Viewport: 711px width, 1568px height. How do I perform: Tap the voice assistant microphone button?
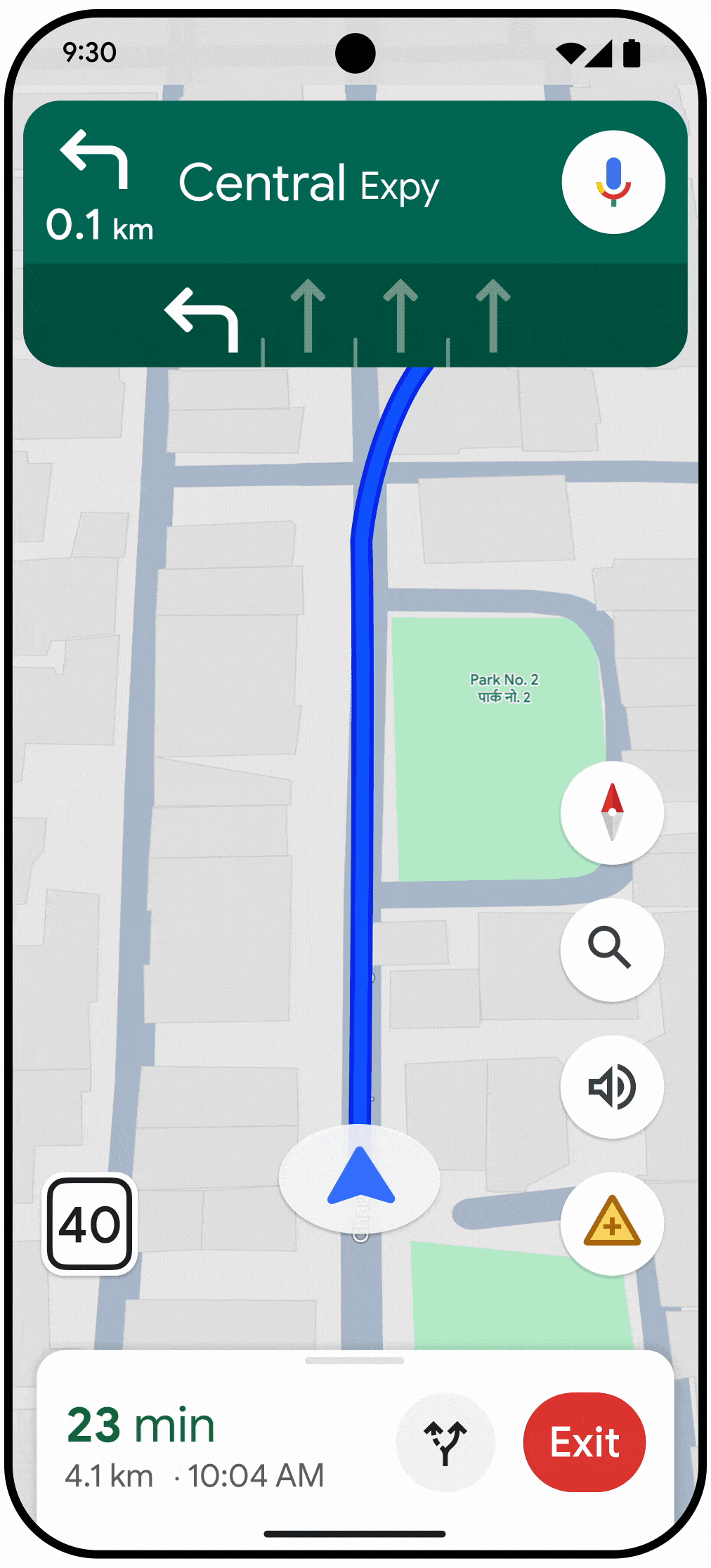pos(613,182)
